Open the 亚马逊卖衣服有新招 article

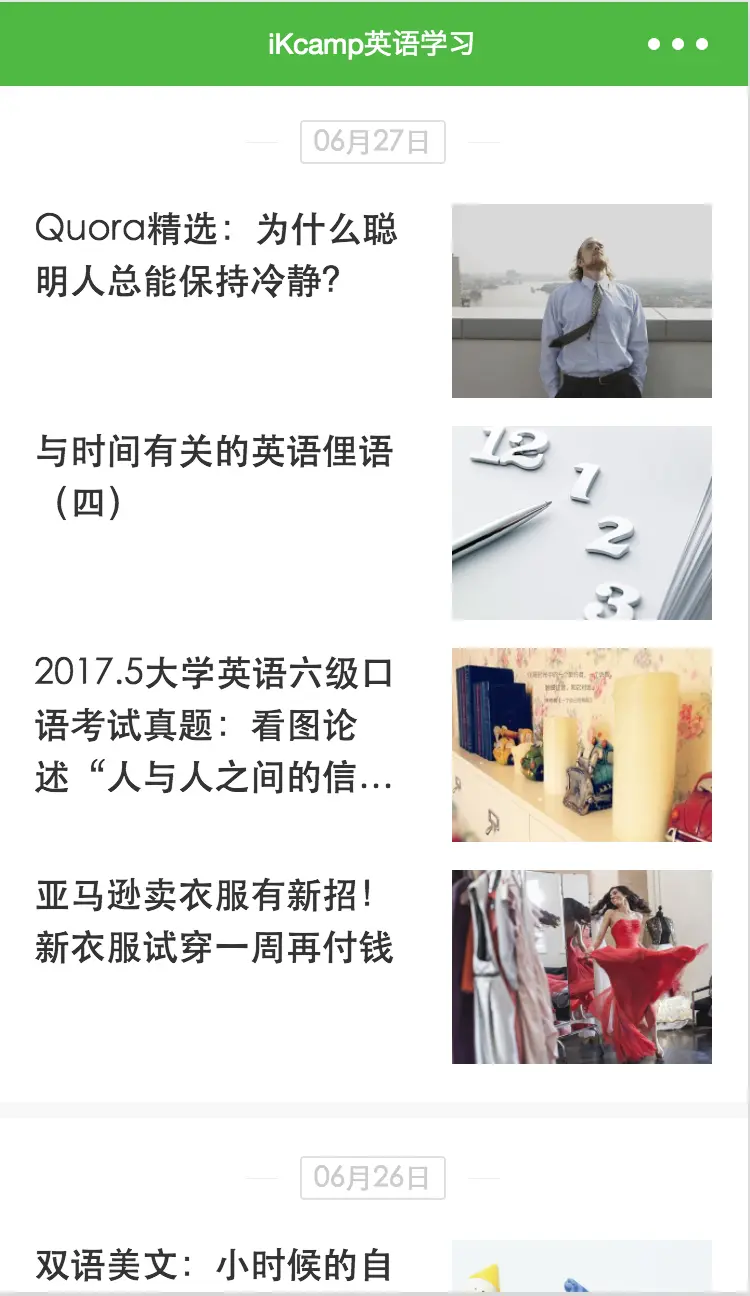coord(214,921)
